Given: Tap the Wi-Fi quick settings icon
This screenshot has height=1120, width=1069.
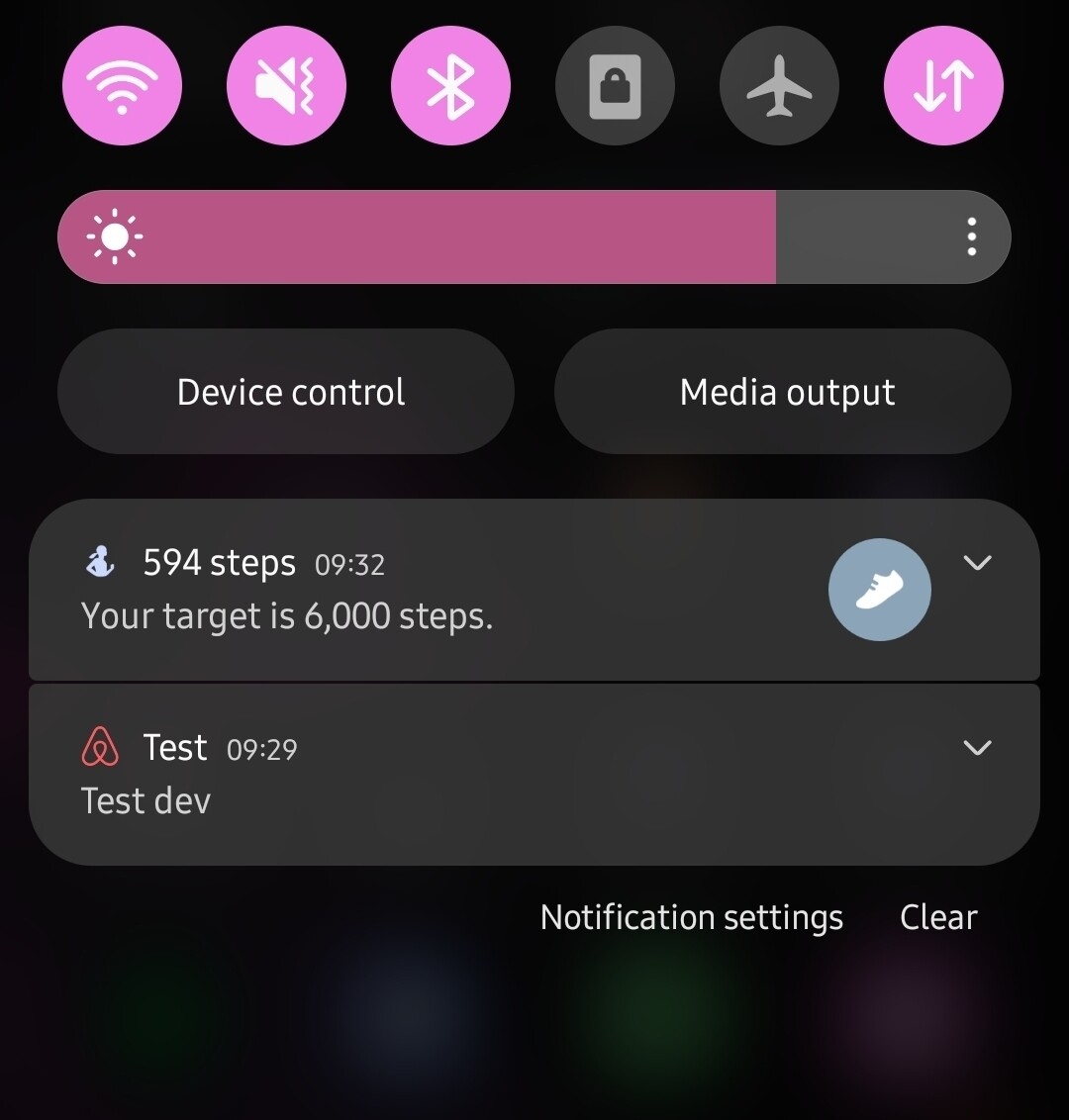Looking at the screenshot, I should point(122,85).
